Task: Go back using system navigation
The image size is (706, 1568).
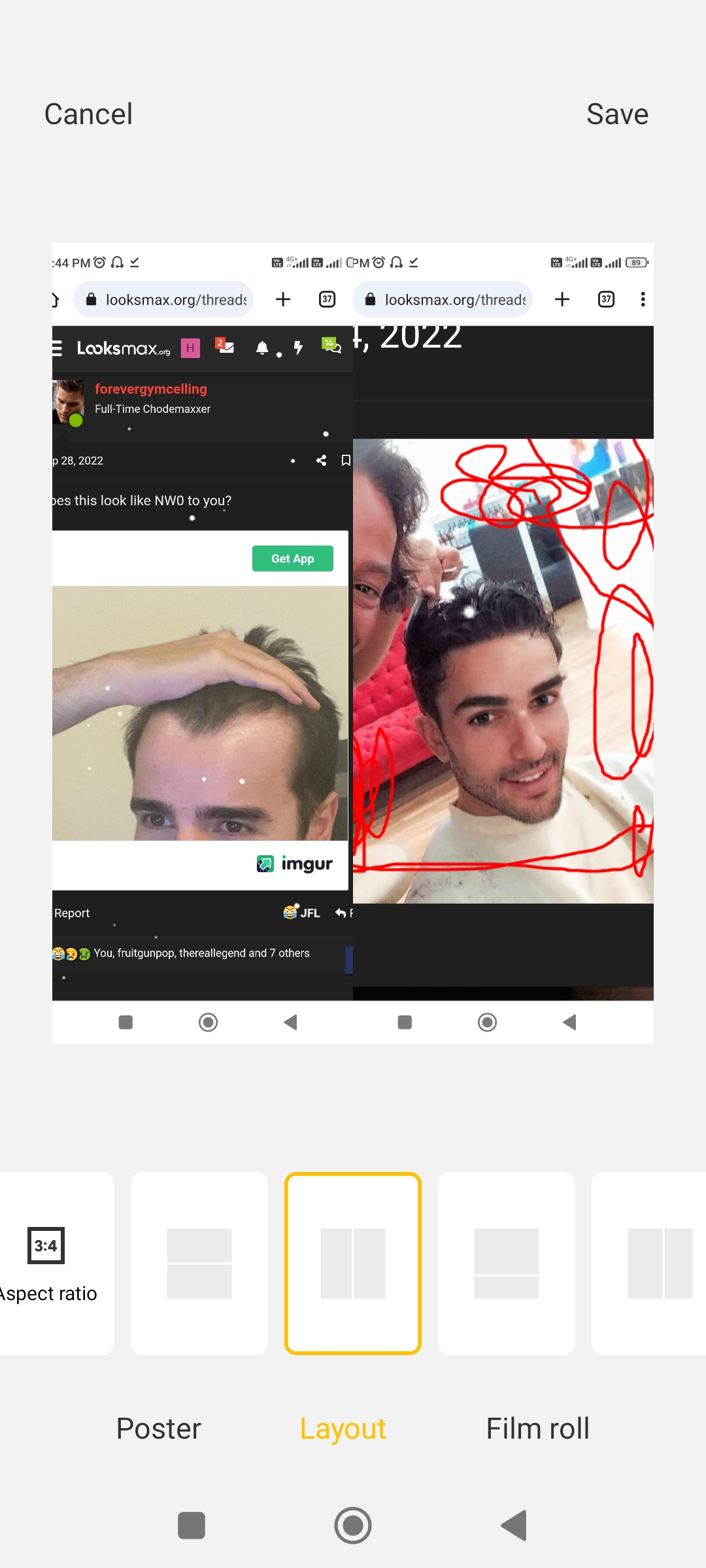Action: coord(514,1526)
